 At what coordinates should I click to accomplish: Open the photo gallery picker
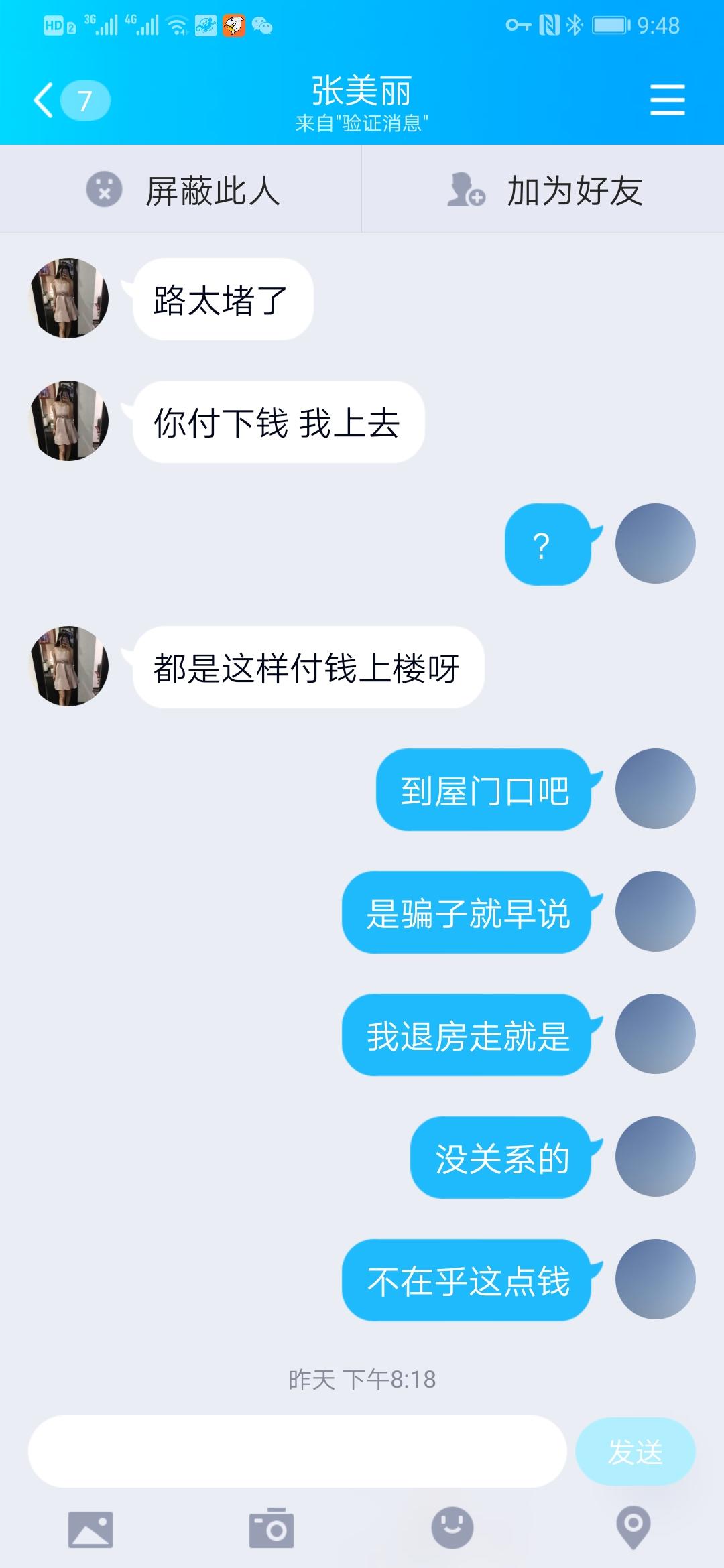click(x=90, y=1529)
